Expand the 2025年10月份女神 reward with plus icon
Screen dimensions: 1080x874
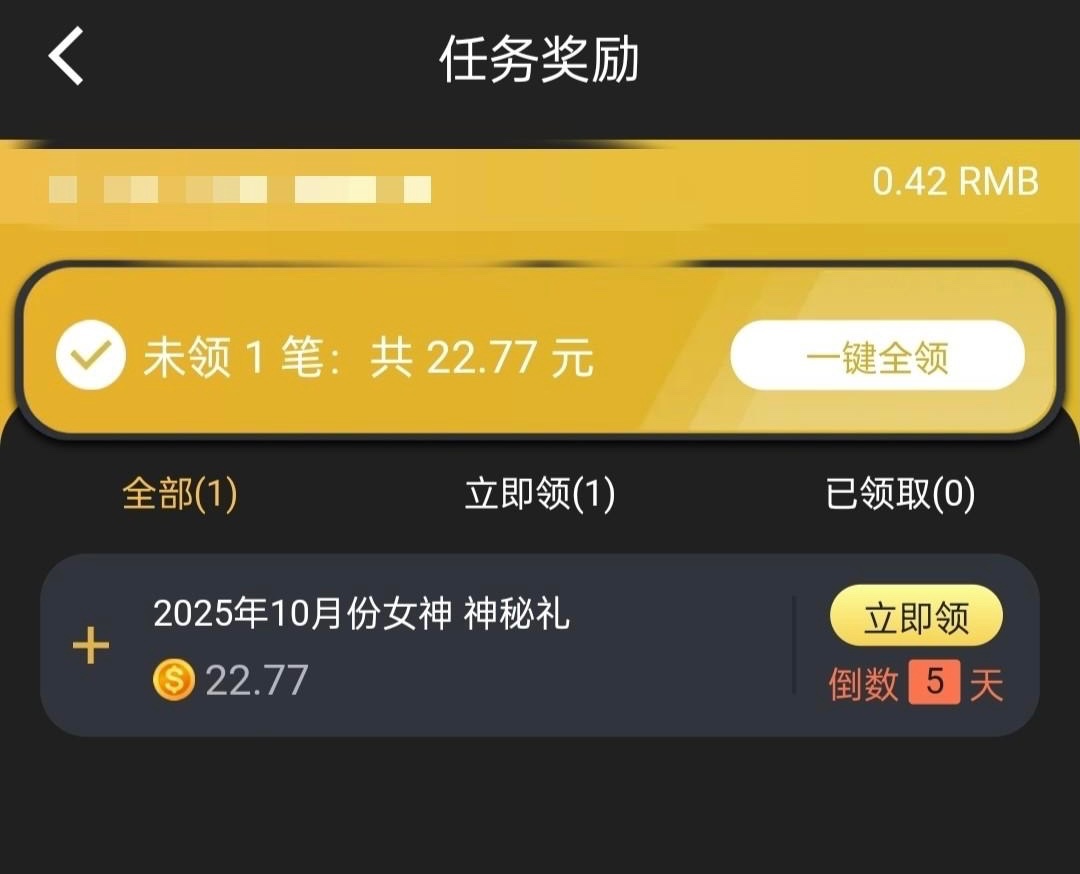[91, 646]
